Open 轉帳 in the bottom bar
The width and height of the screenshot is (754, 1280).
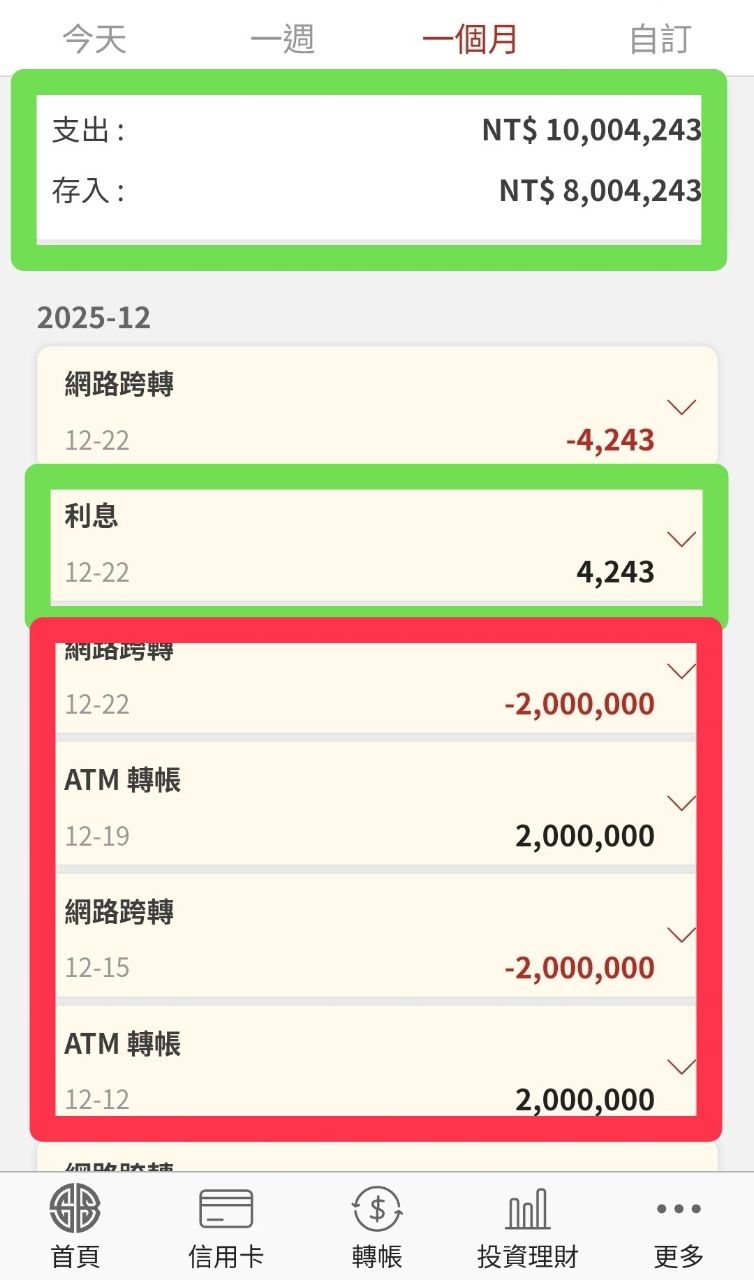pos(377,1226)
